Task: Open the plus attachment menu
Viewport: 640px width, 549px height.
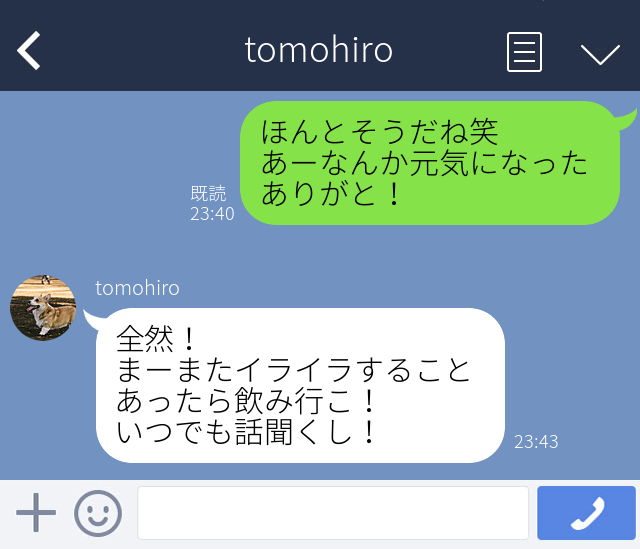Action: tap(36, 513)
